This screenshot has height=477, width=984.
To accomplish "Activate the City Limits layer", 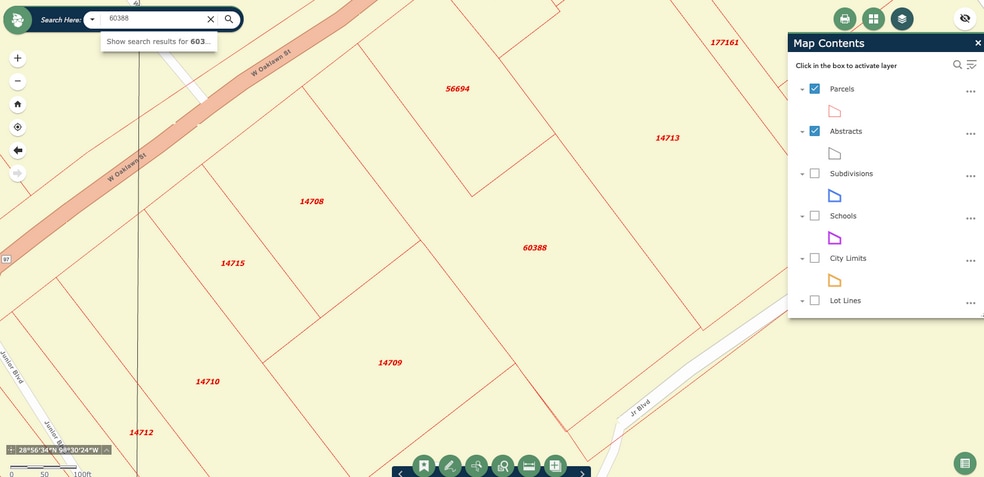I will coord(815,258).
